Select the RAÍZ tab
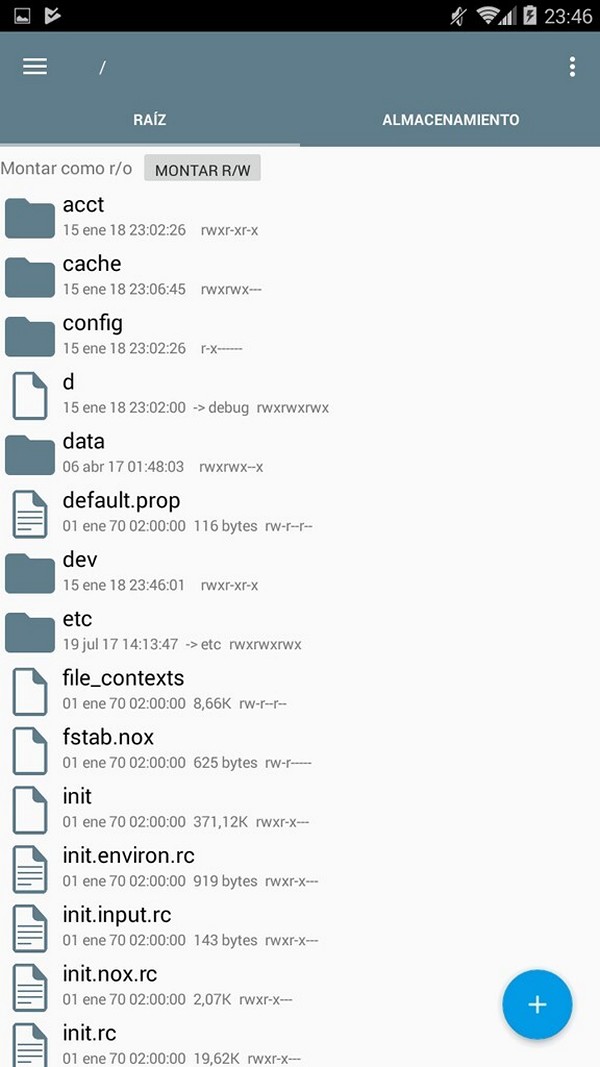600x1067 pixels. (x=150, y=120)
